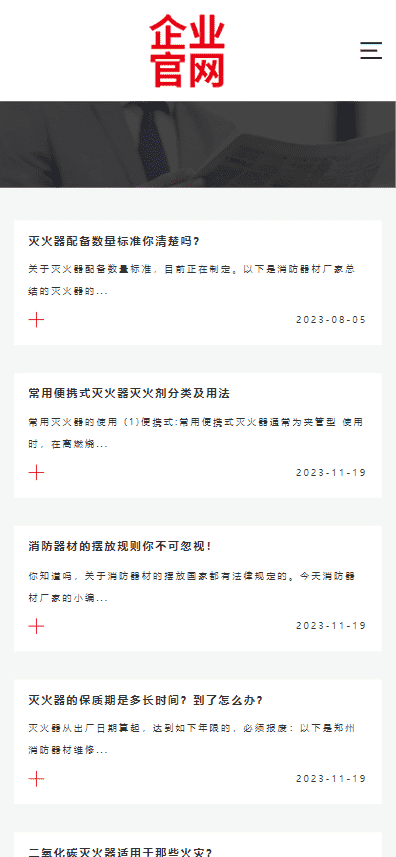The image size is (396, 857).
Task: Open the hamburger menu
Action: tap(371, 50)
